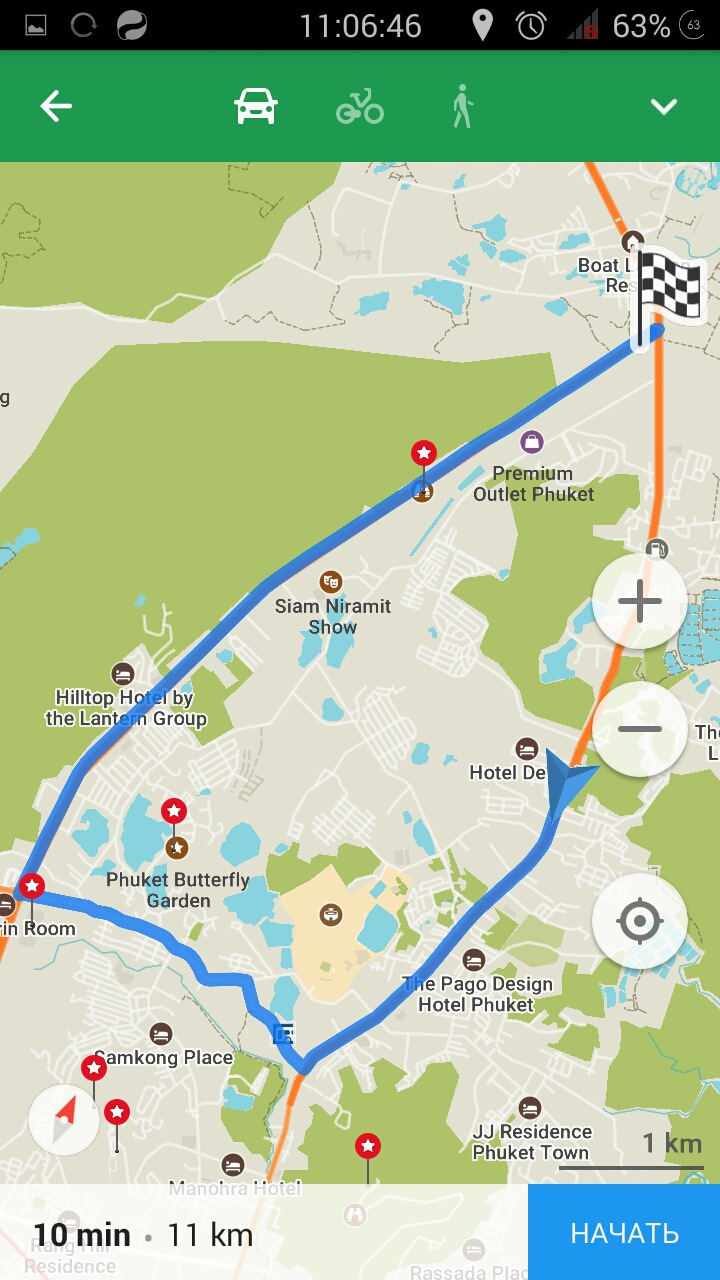Expand the route options chevron
Image resolution: width=720 pixels, height=1280 pixels.
(x=664, y=107)
